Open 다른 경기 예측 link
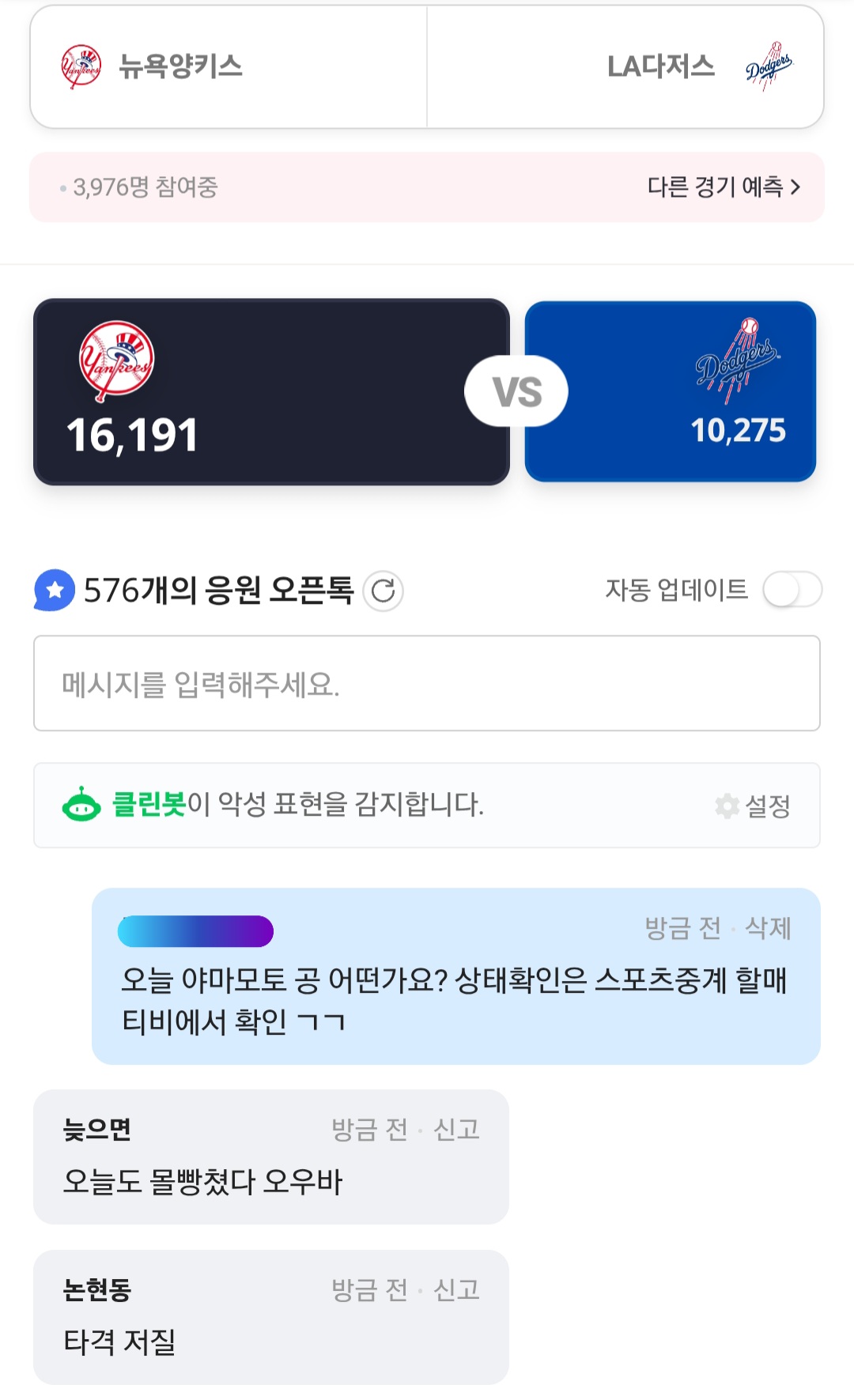 [724, 187]
